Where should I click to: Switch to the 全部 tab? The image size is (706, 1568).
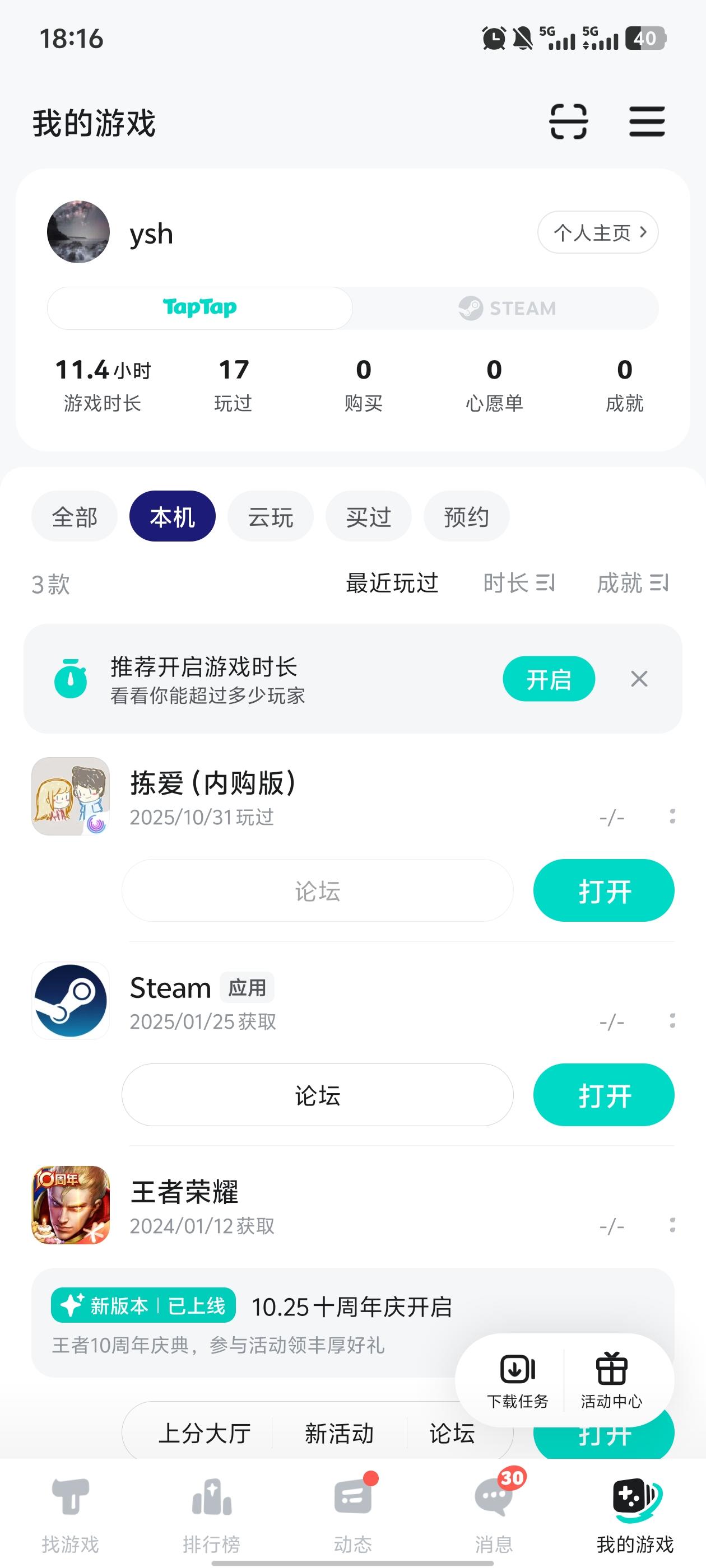[75, 516]
